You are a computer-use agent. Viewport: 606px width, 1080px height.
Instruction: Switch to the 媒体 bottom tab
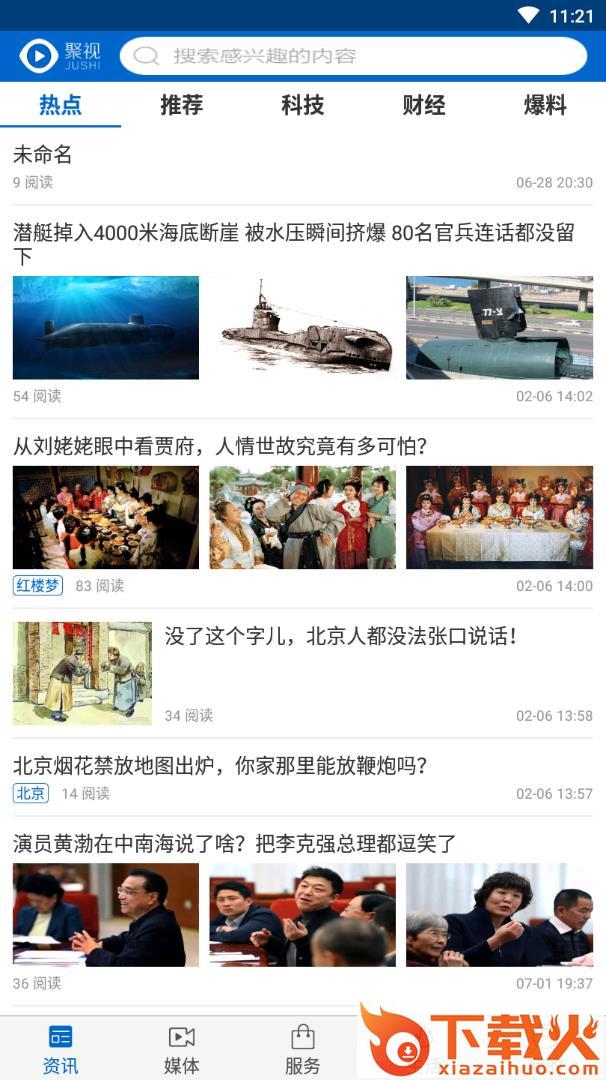(x=182, y=1048)
